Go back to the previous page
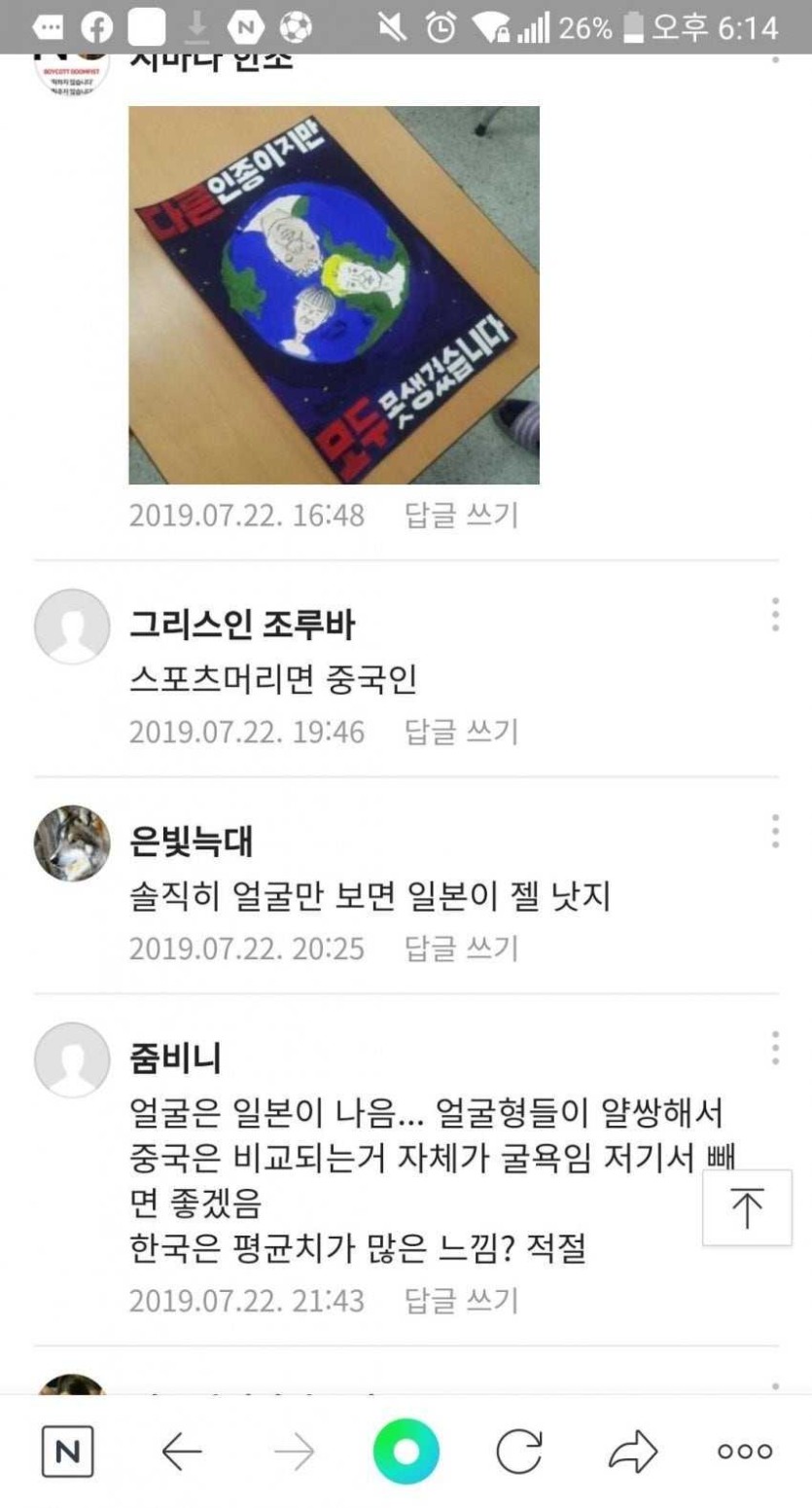 point(181,1453)
